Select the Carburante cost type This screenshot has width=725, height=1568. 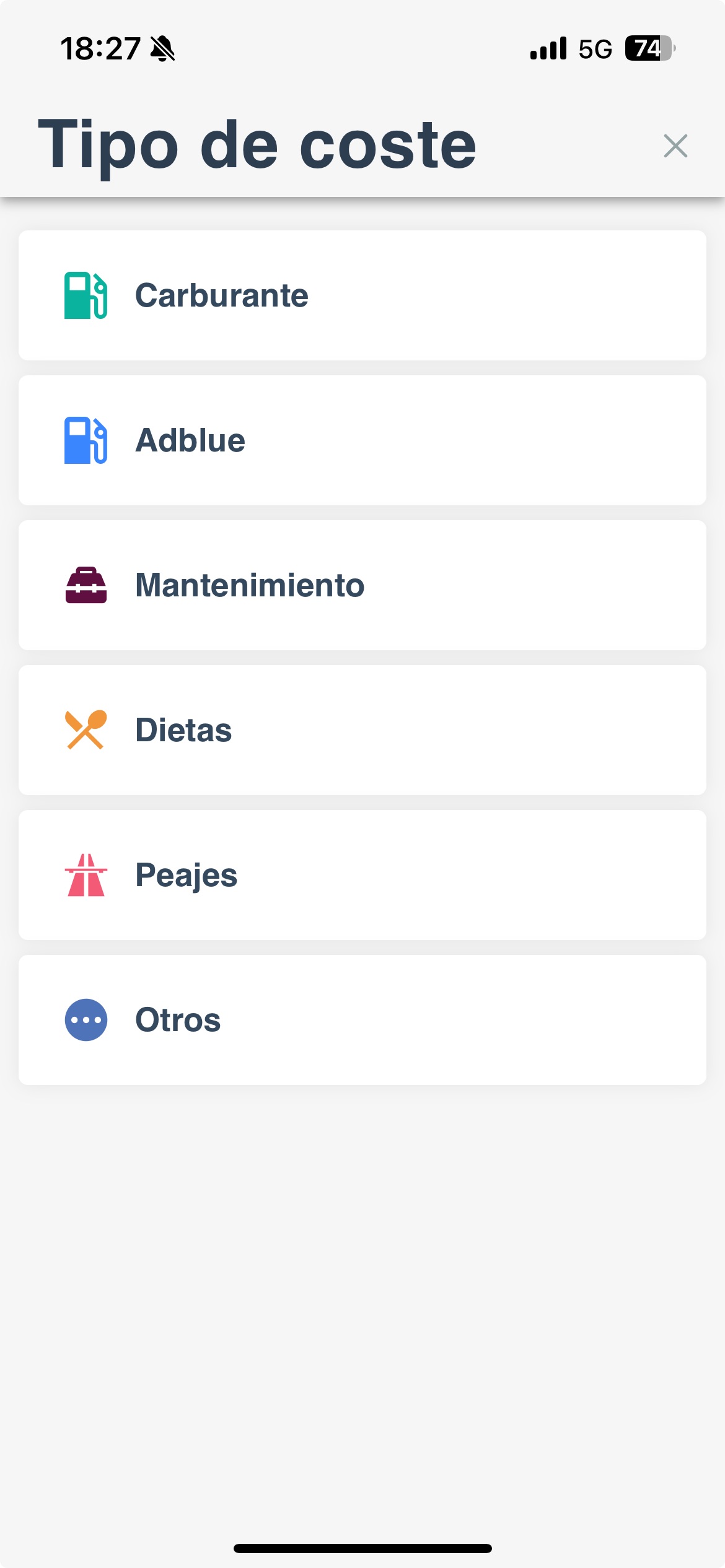pyautogui.click(x=362, y=295)
